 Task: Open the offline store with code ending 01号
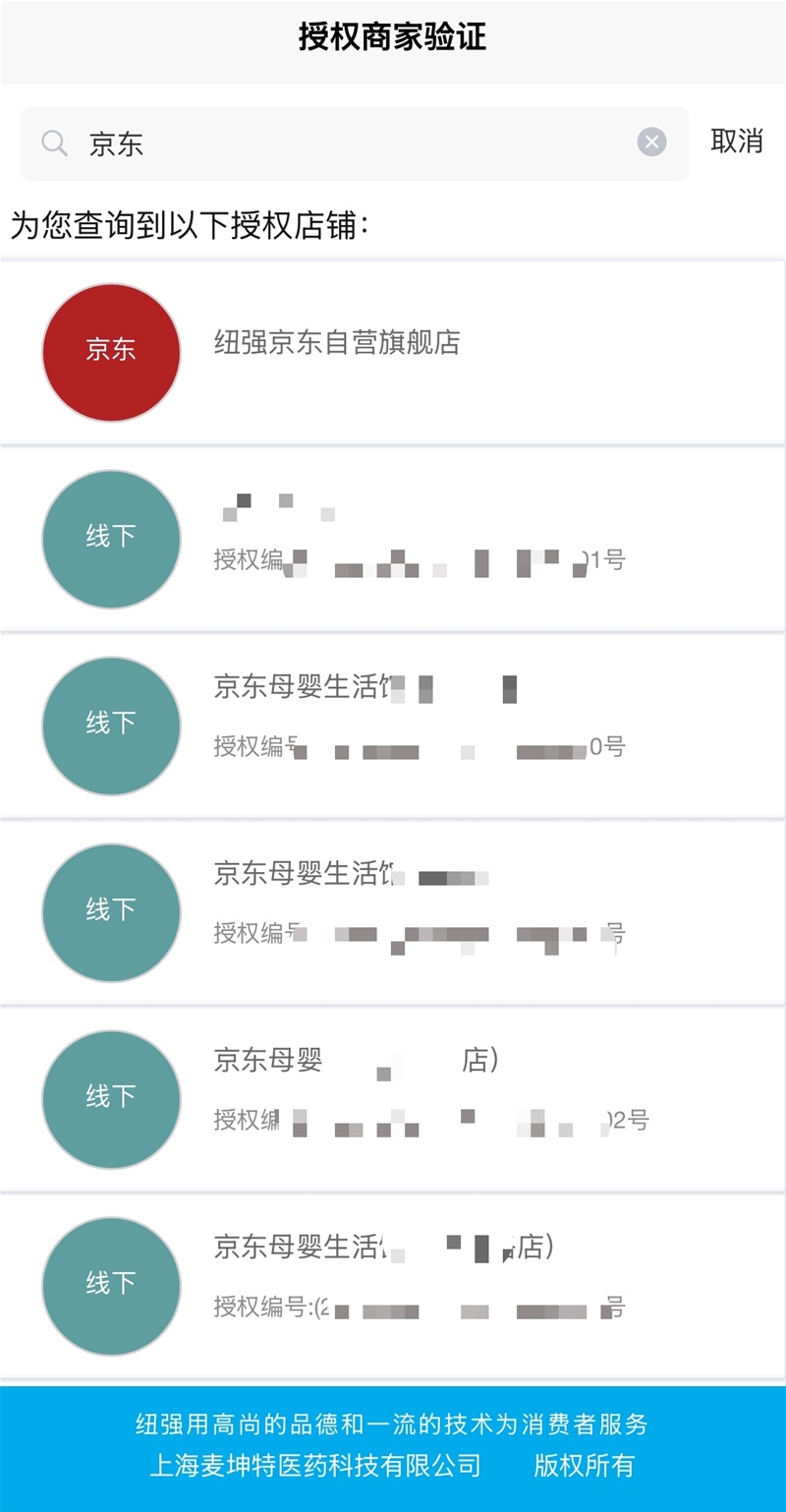393,540
